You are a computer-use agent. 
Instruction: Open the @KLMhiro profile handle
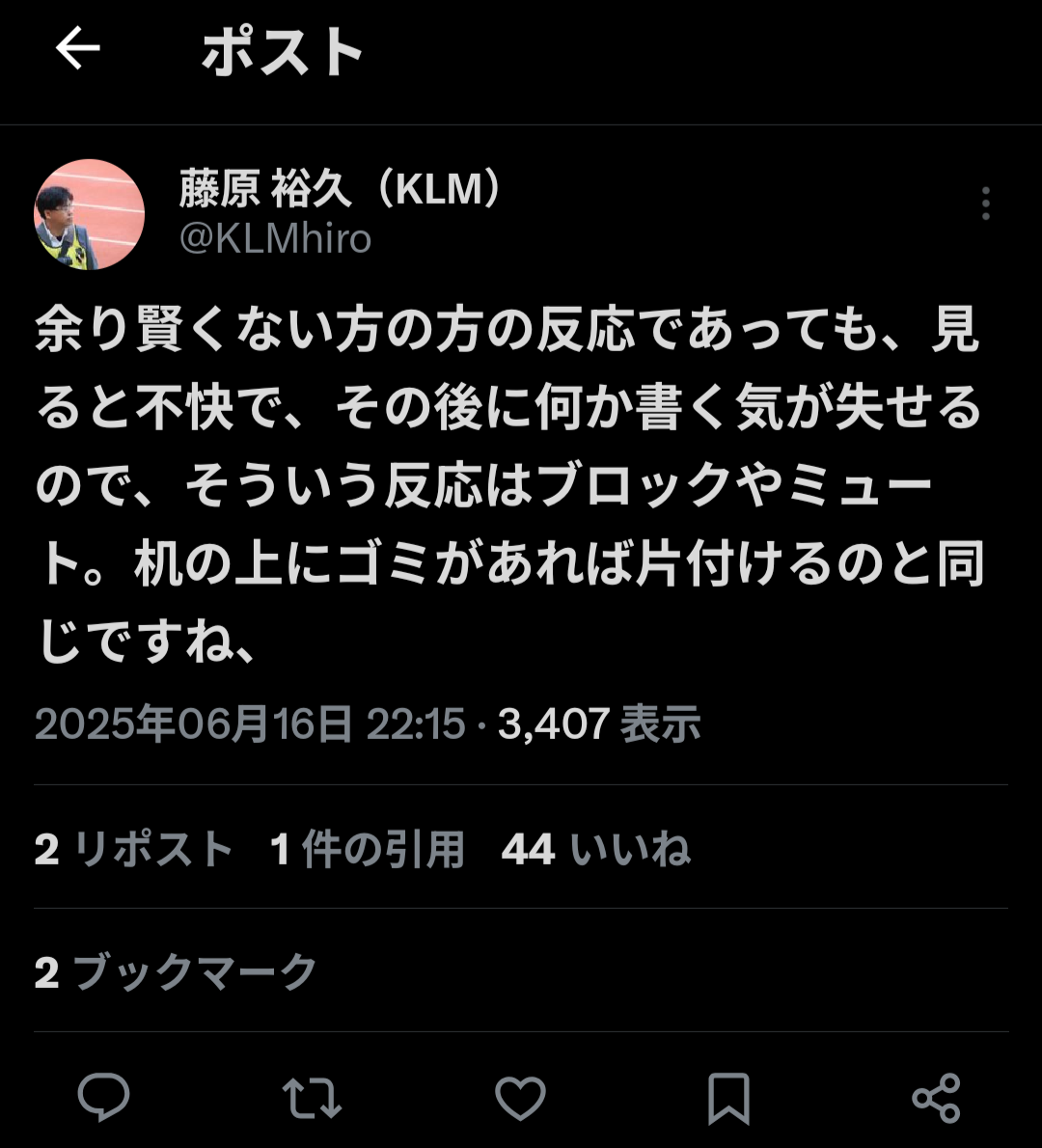coord(275,238)
